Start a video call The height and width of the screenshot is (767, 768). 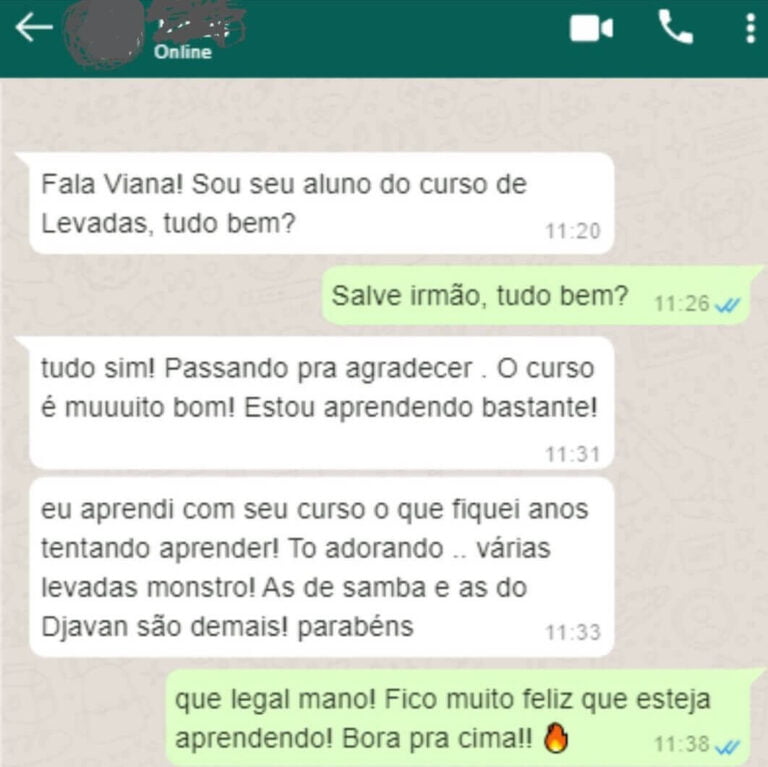click(x=591, y=28)
